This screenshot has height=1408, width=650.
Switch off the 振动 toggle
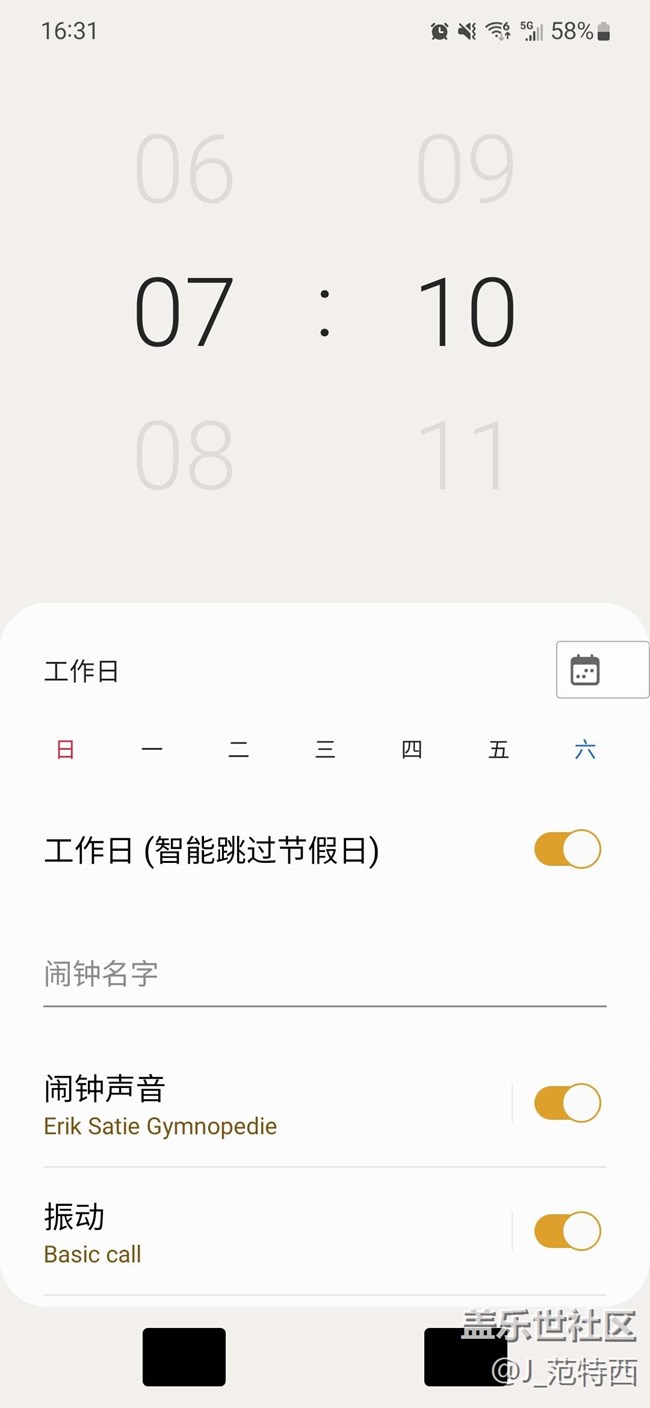567,1231
